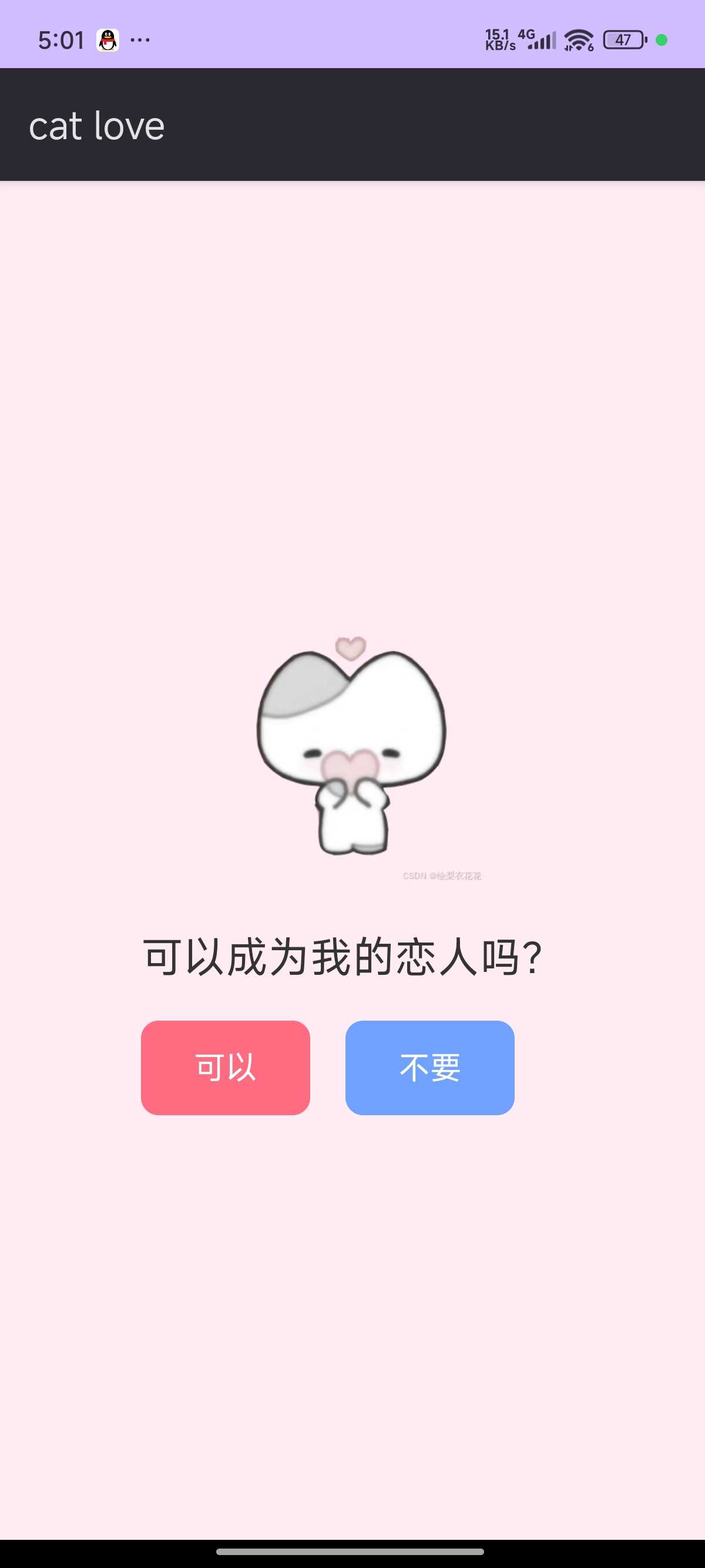Image resolution: width=705 pixels, height=1568 pixels.
Task: Tap the pink 可以 button
Action: pyautogui.click(x=225, y=1068)
